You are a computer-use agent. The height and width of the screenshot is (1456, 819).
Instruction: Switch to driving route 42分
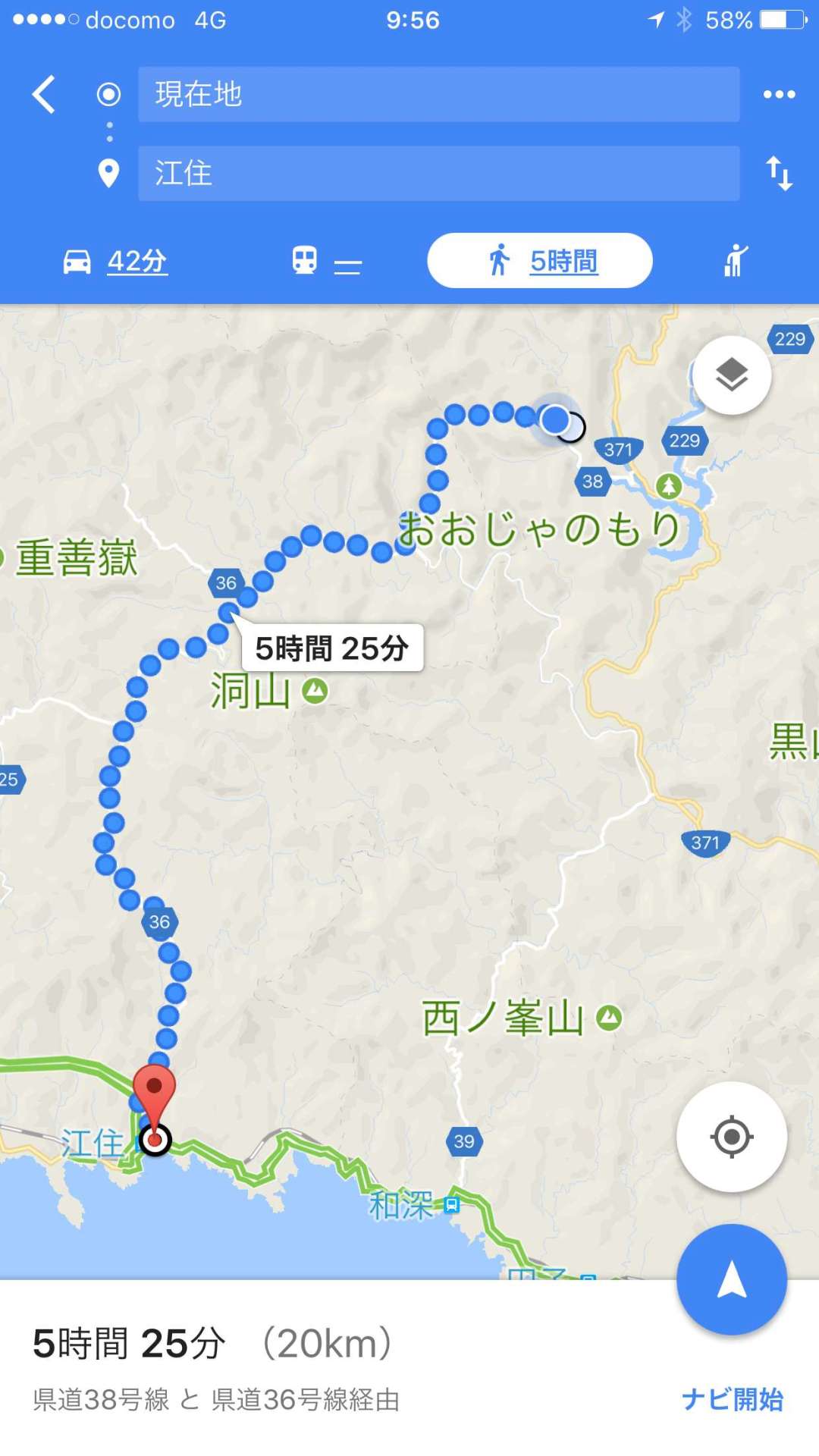point(115,261)
